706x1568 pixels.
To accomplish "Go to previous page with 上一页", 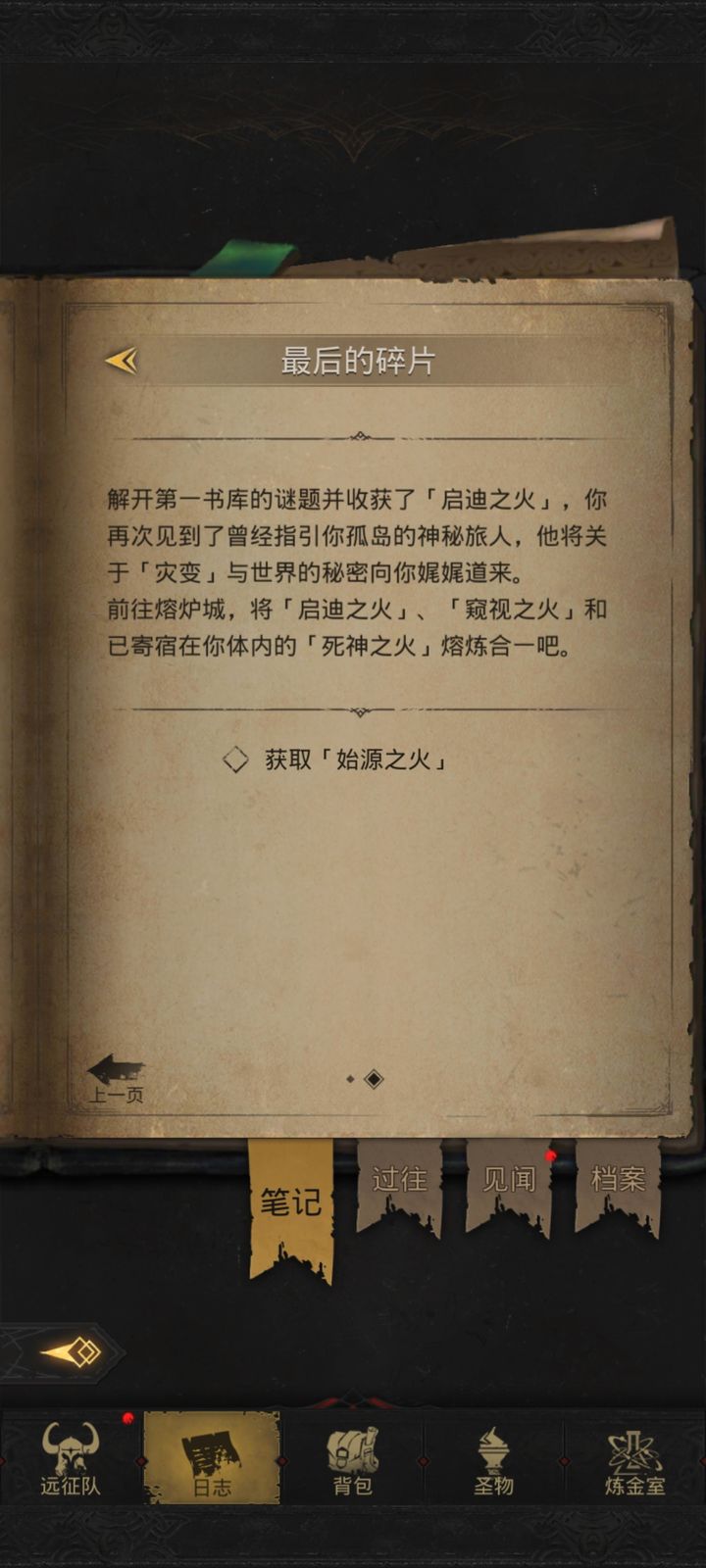I will point(116,1078).
